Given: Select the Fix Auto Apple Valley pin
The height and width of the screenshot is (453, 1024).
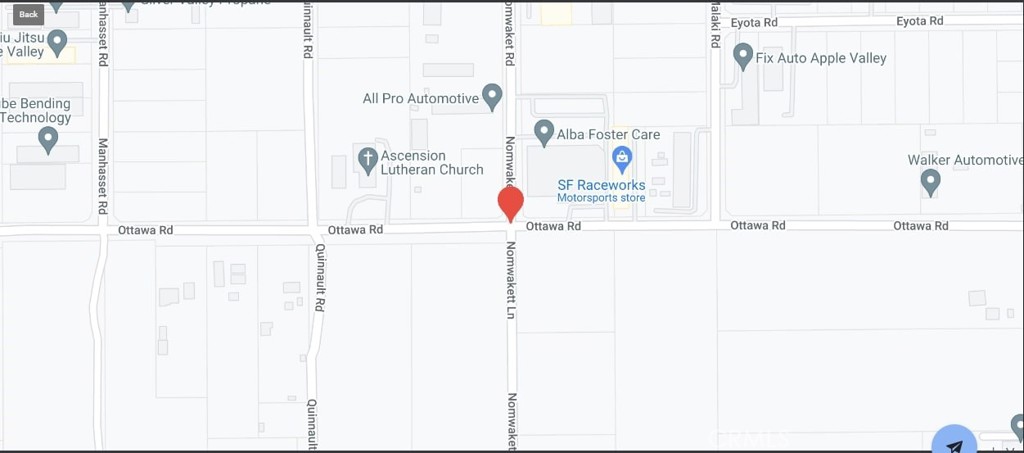Looking at the screenshot, I should 743,56.
